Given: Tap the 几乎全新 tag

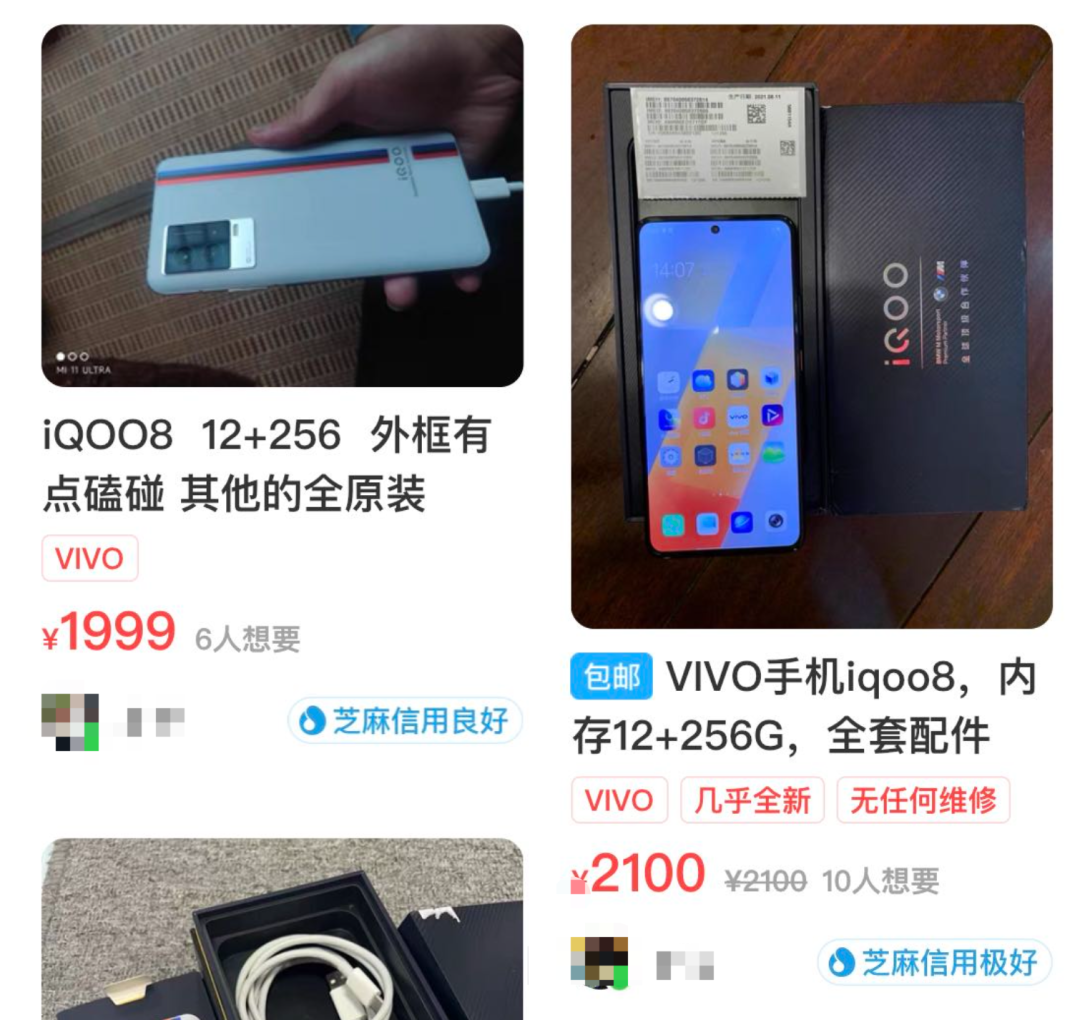Looking at the screenshot, I should tap(753, 800).
